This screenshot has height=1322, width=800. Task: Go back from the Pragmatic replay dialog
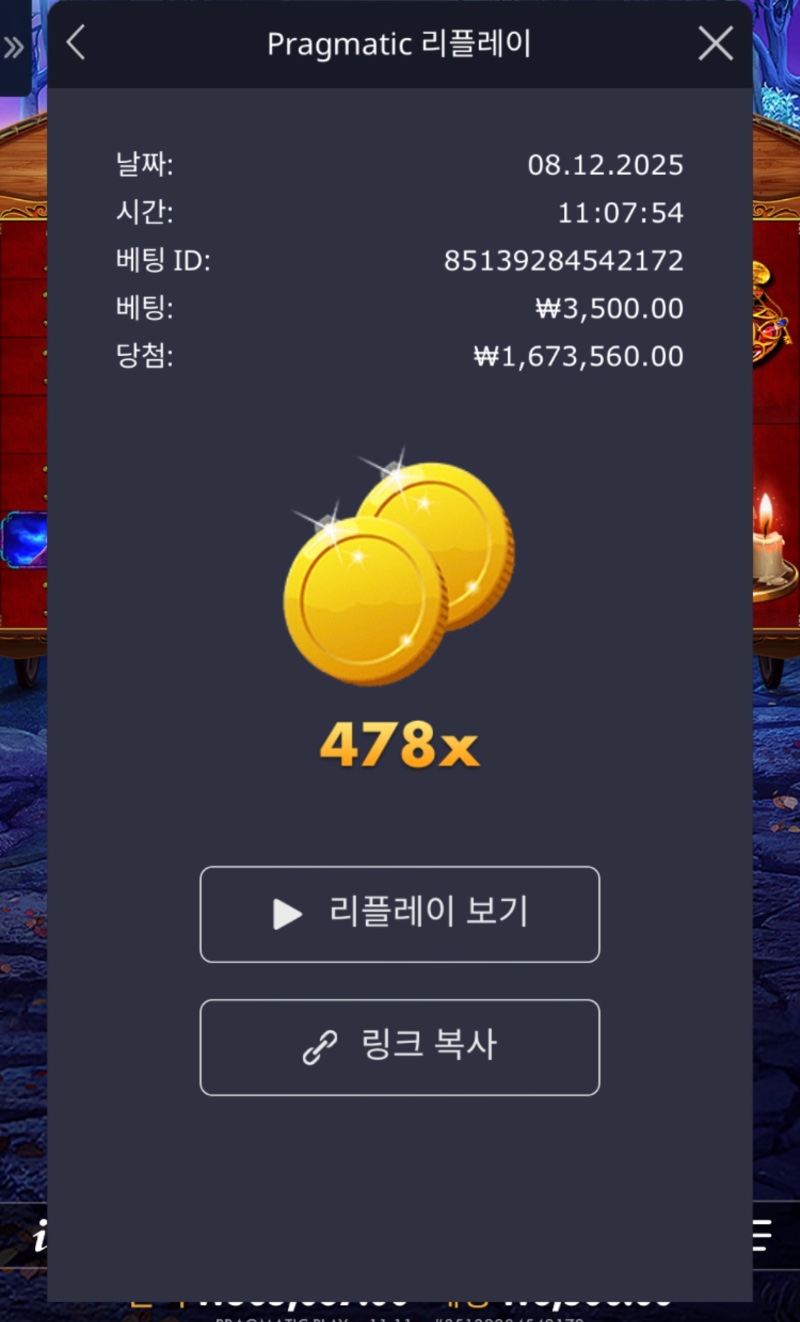click(76, 43)
